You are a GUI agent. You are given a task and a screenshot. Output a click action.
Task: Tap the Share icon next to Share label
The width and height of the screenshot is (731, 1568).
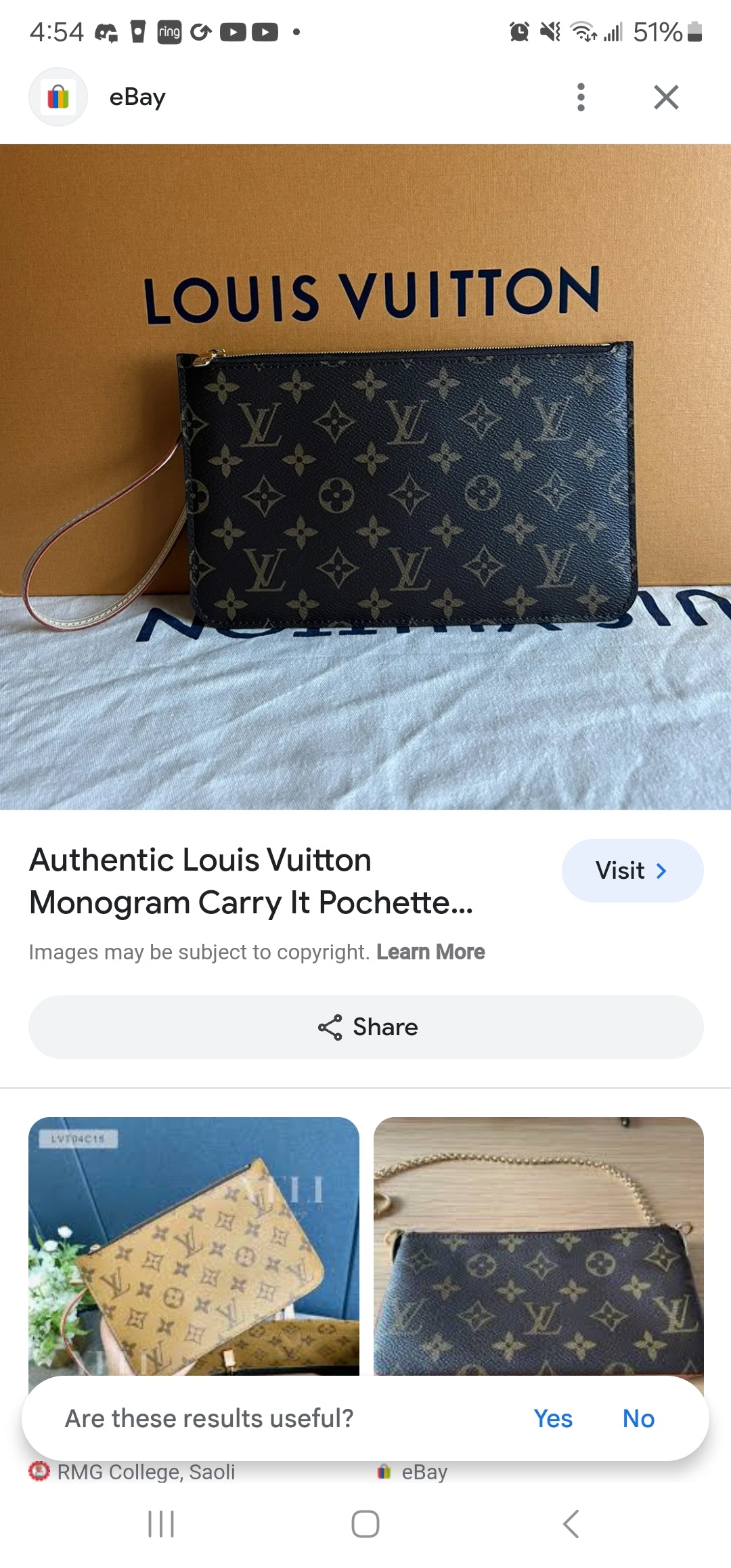[330, 1027]
